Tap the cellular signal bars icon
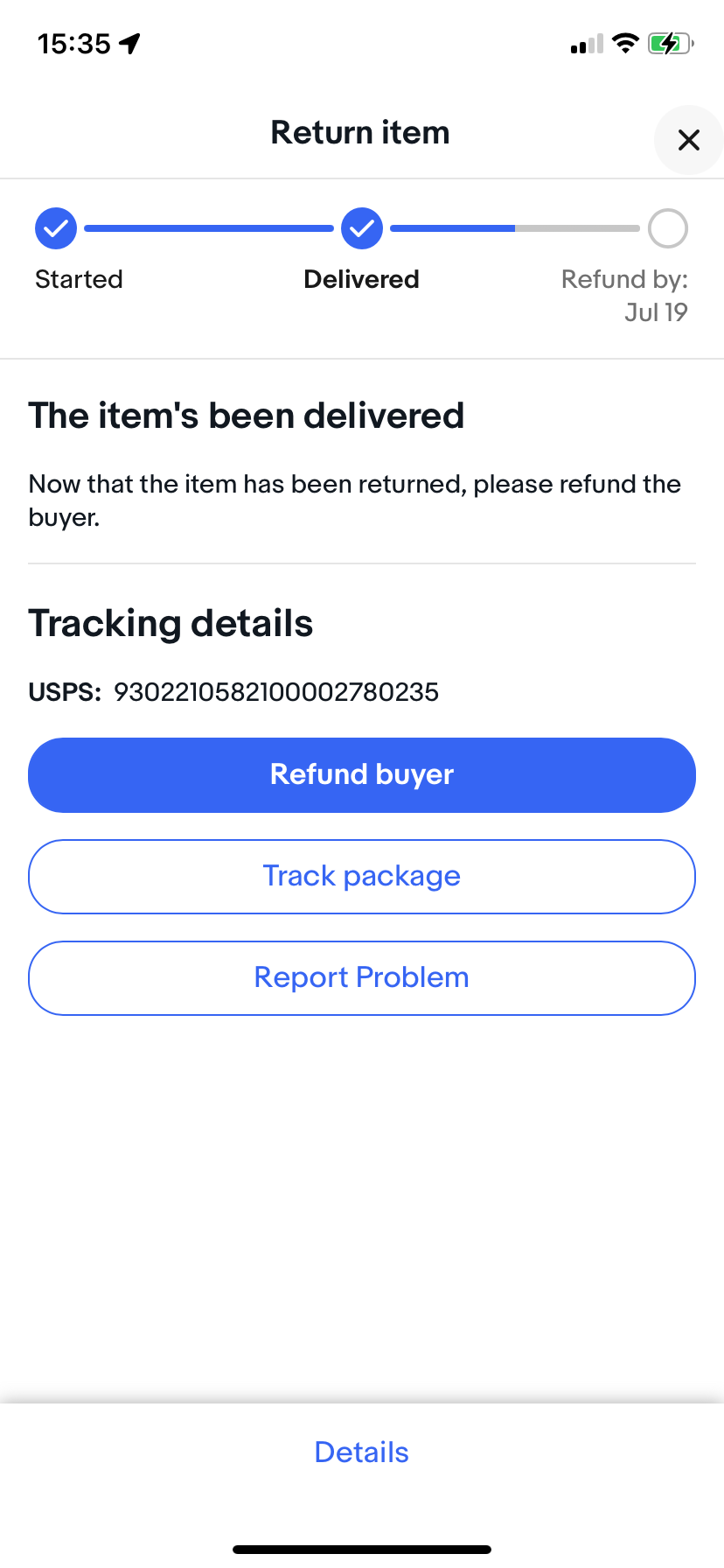724x1568 pixels. 584,44
